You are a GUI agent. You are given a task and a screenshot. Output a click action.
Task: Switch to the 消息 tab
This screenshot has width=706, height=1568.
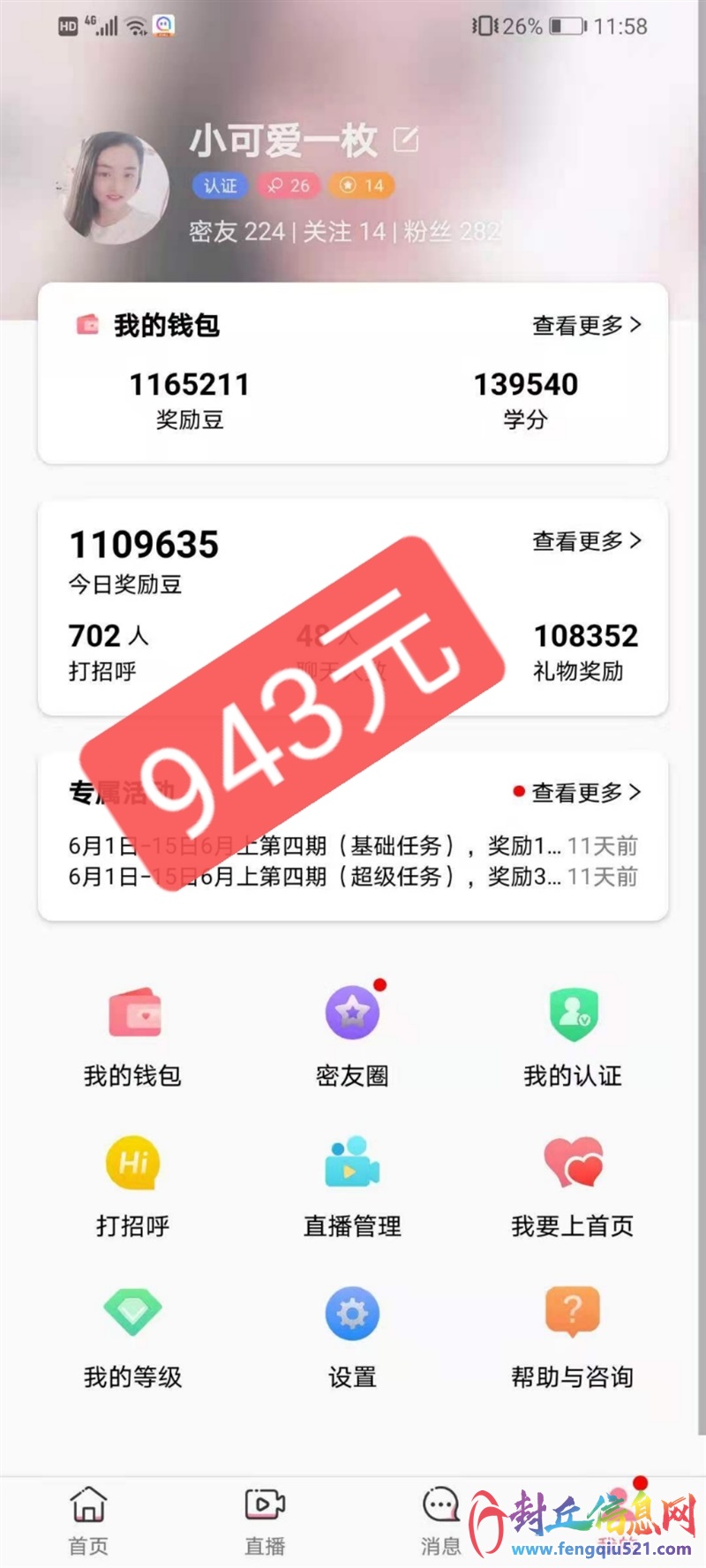(441, 1519)
